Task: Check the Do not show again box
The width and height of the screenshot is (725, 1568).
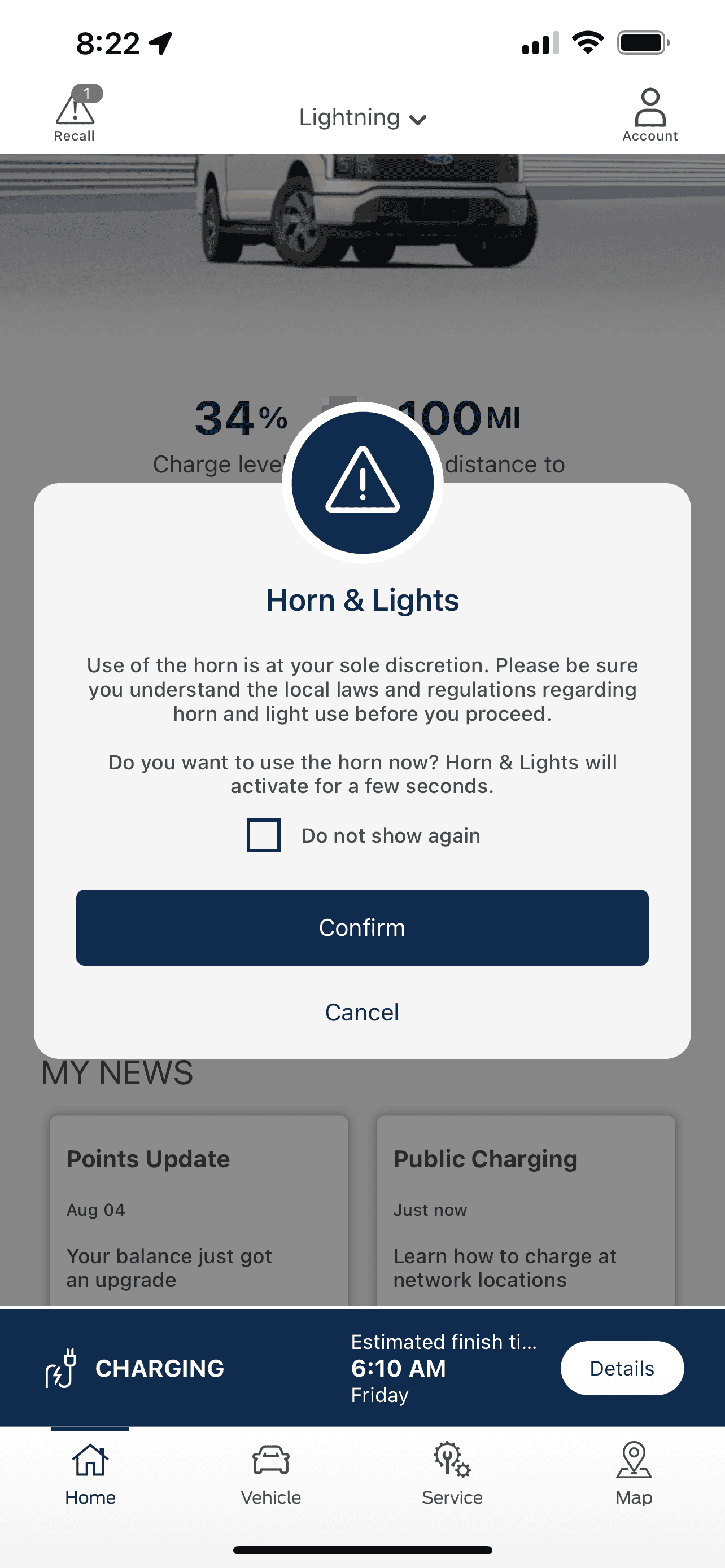Action: (x=264, y=835)
